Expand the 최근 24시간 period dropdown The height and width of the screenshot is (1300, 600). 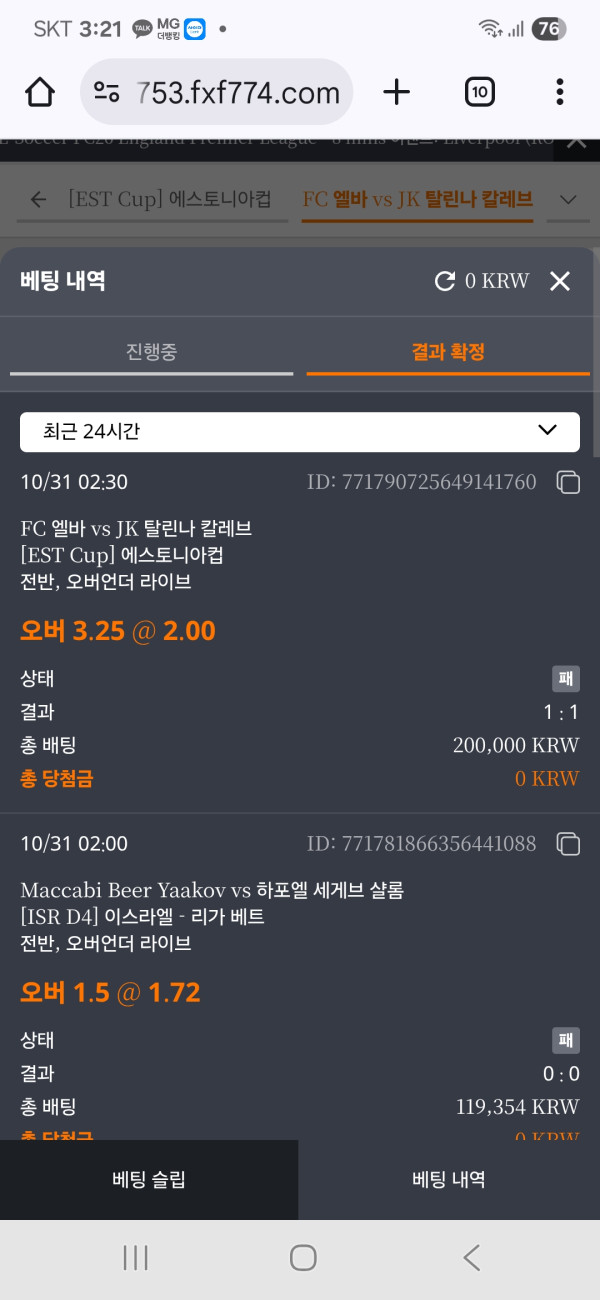[300, 432]
